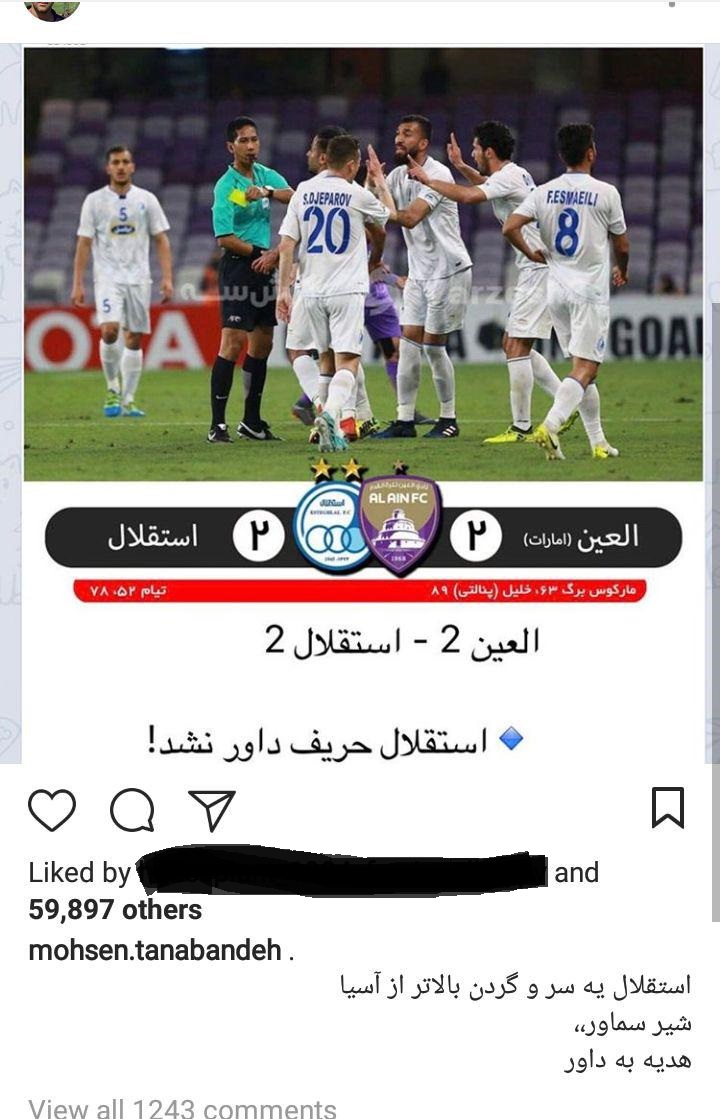View all 1243 comments
720x1119 pixels.
point(182,1108)
